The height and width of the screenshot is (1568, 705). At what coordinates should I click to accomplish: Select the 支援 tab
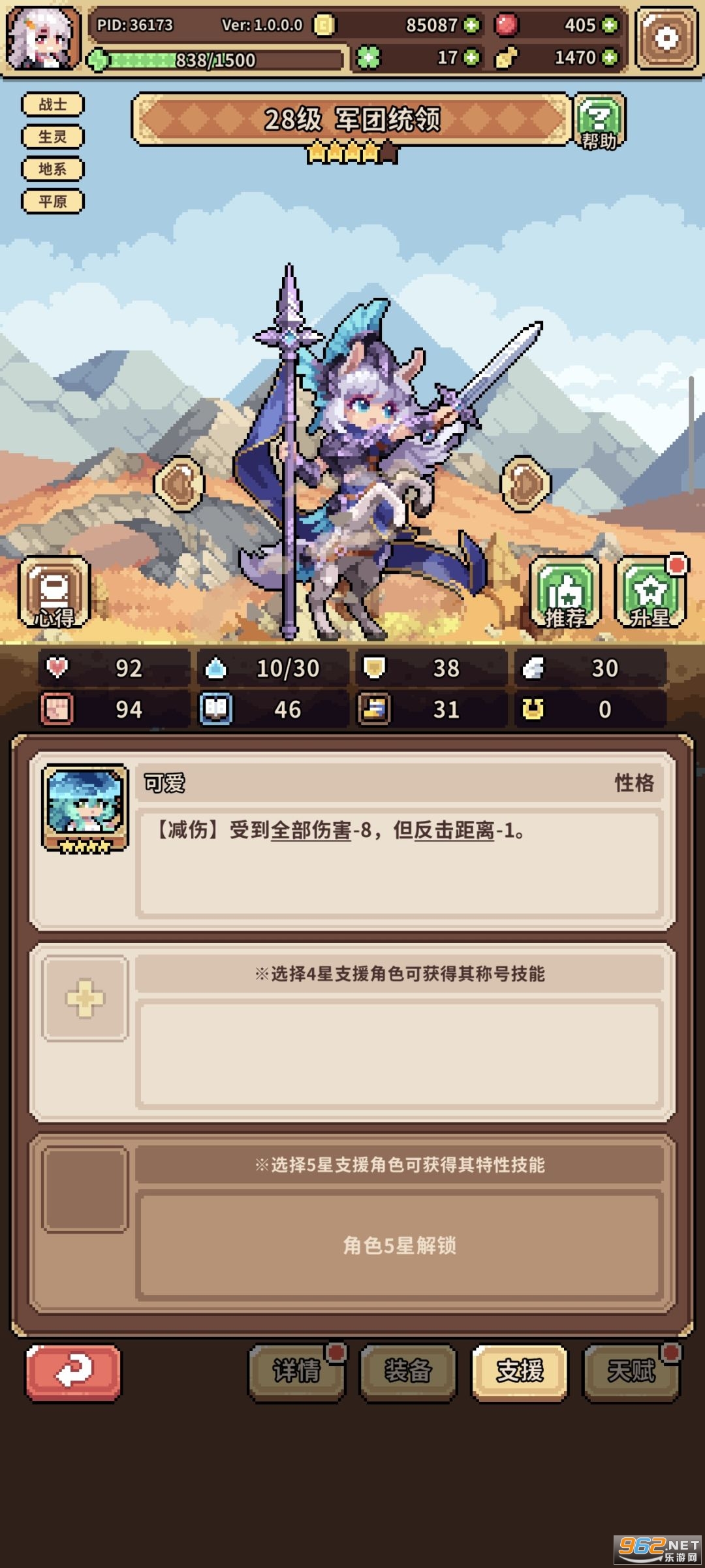[x=520, y=1371]
